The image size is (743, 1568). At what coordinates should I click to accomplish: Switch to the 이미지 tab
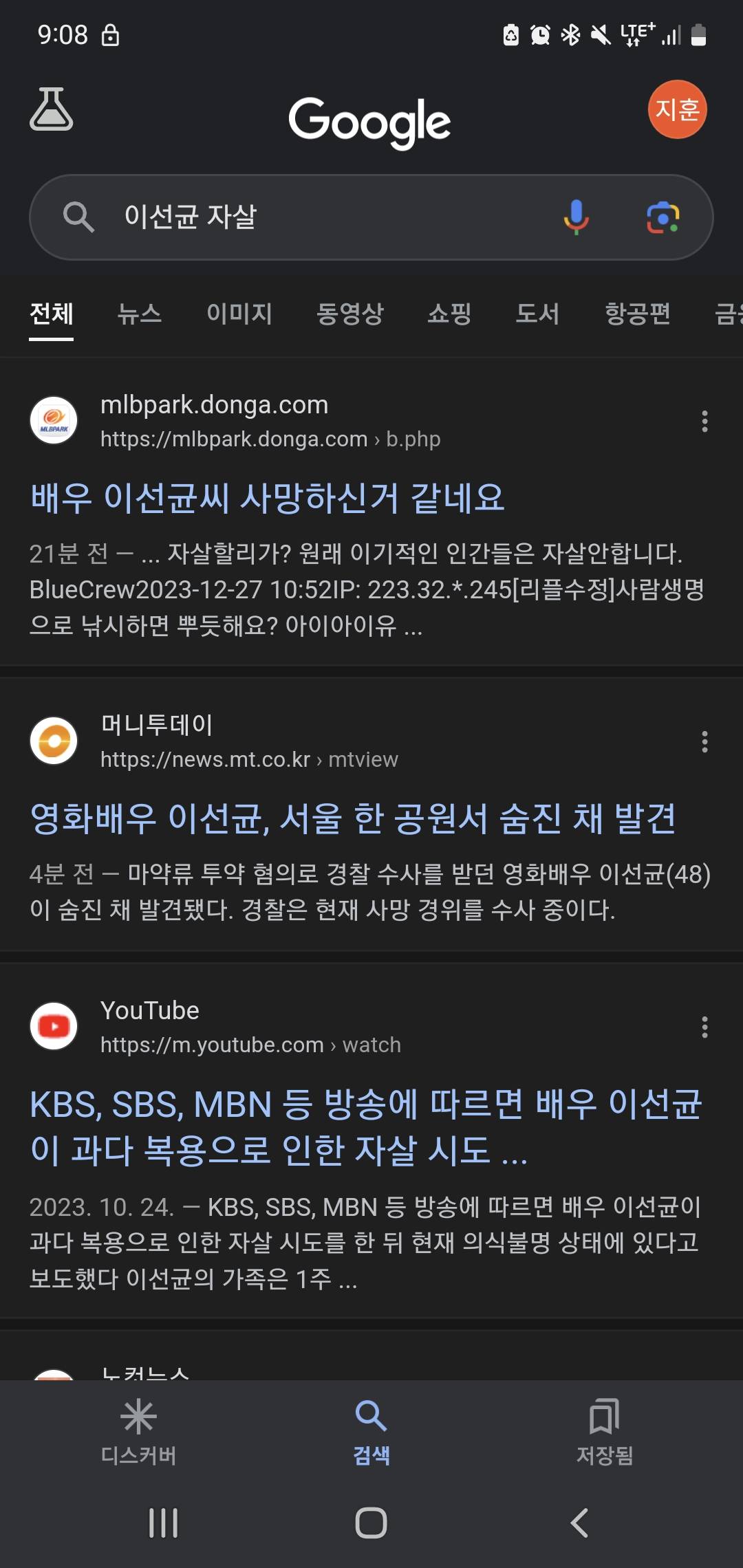(239, 314)
